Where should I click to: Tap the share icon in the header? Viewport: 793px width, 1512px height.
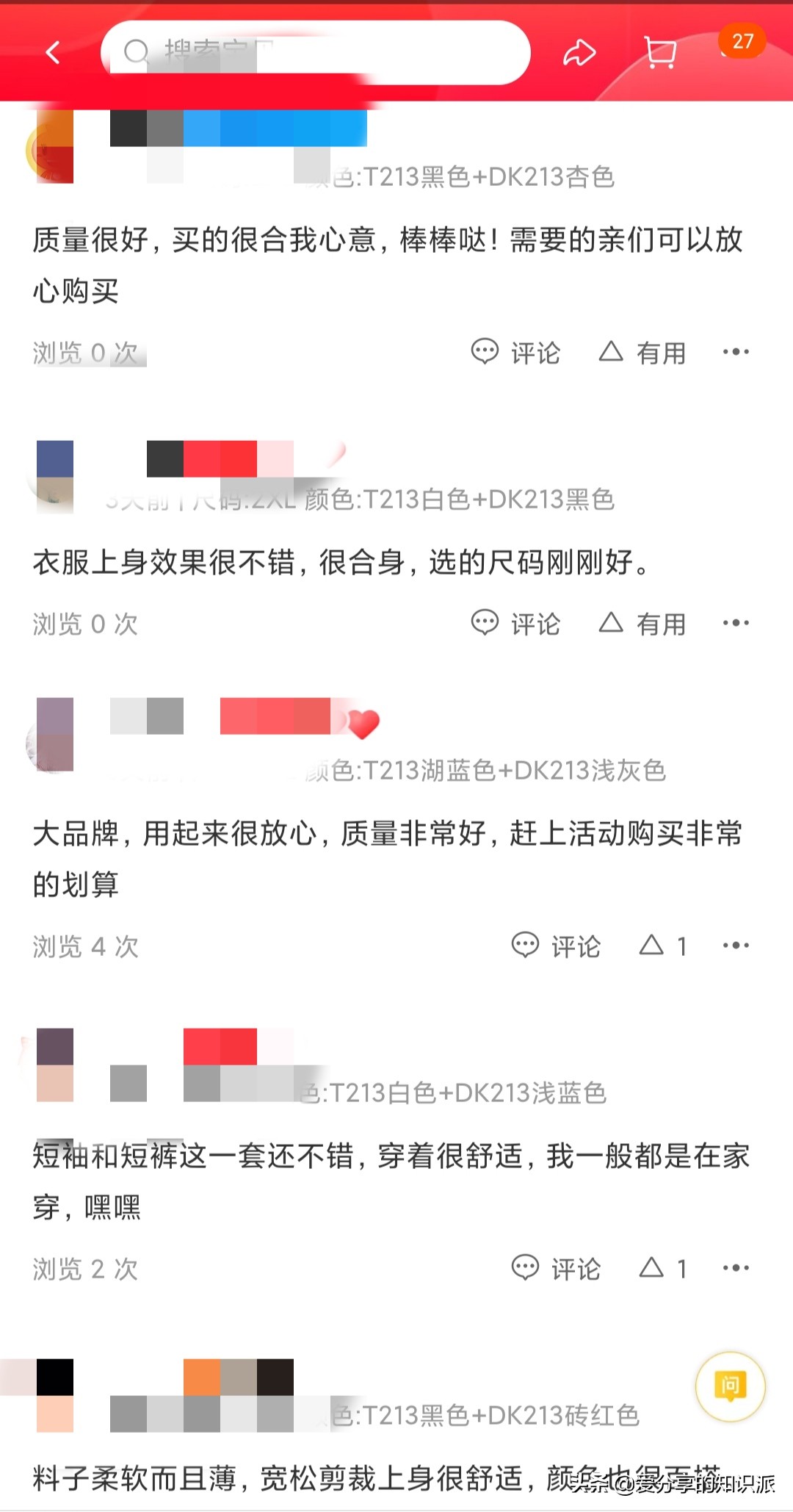(581, 51)
